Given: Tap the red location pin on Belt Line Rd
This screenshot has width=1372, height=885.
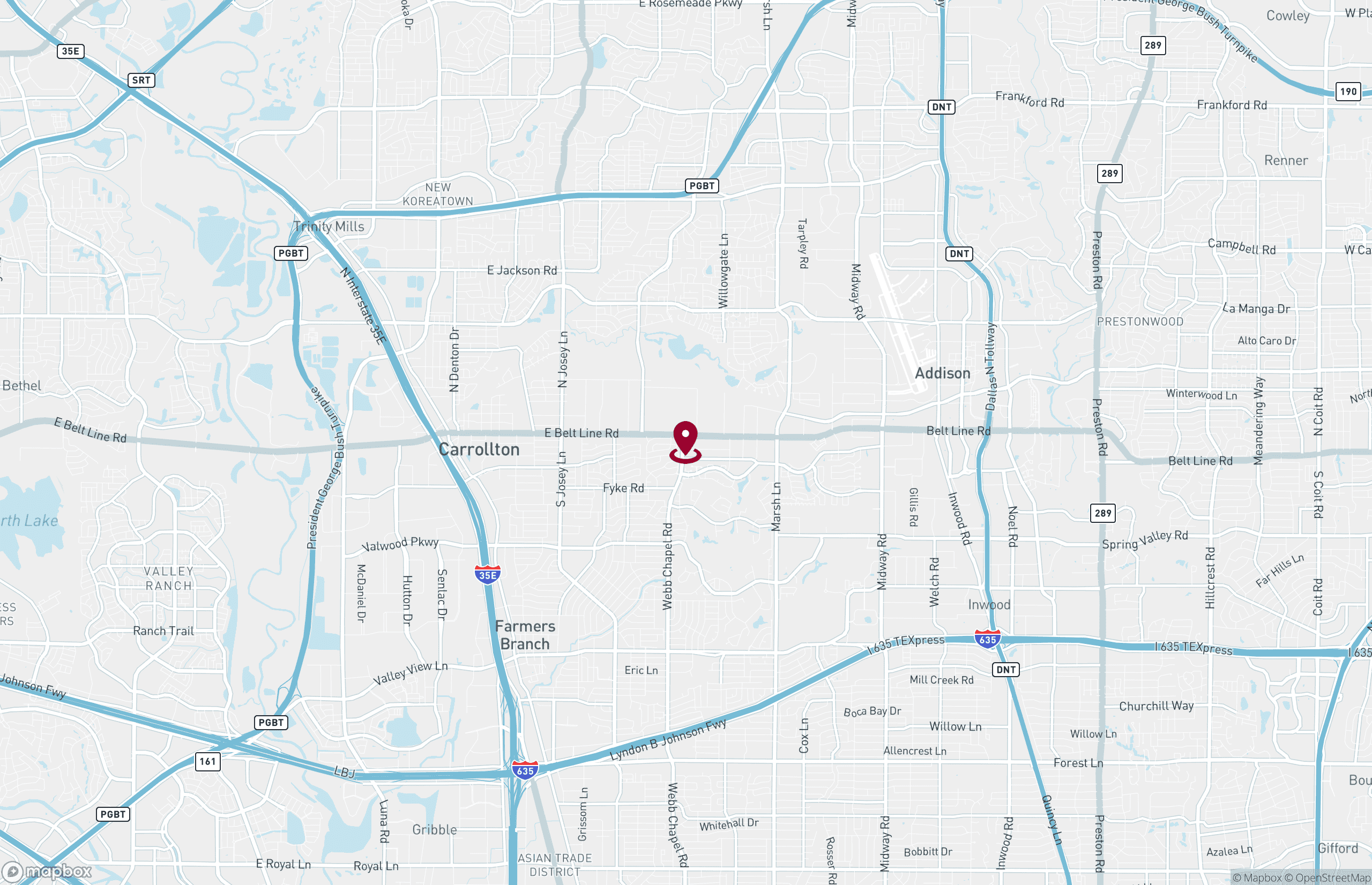Looking at the screenshot, I should (685, 440).
